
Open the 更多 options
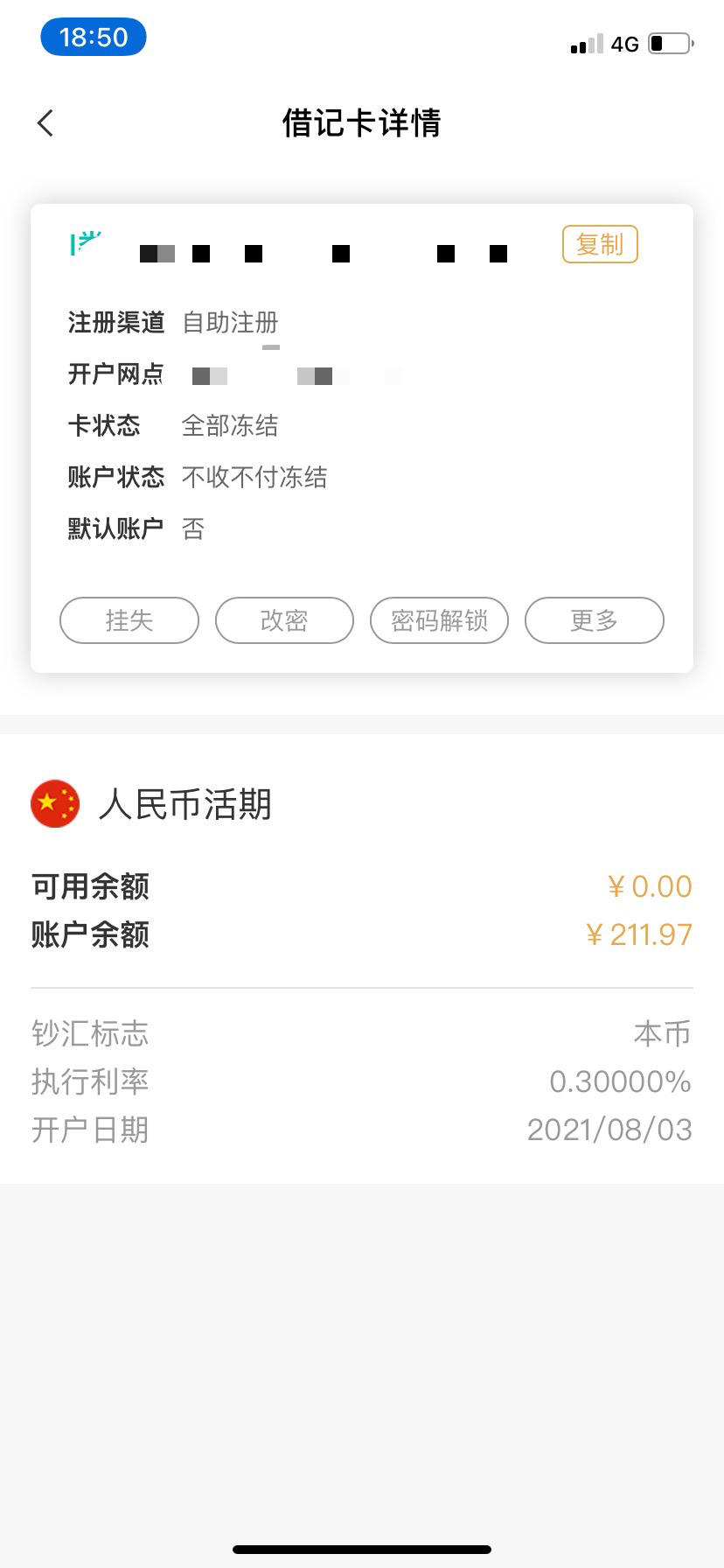[x=595, y=620]
